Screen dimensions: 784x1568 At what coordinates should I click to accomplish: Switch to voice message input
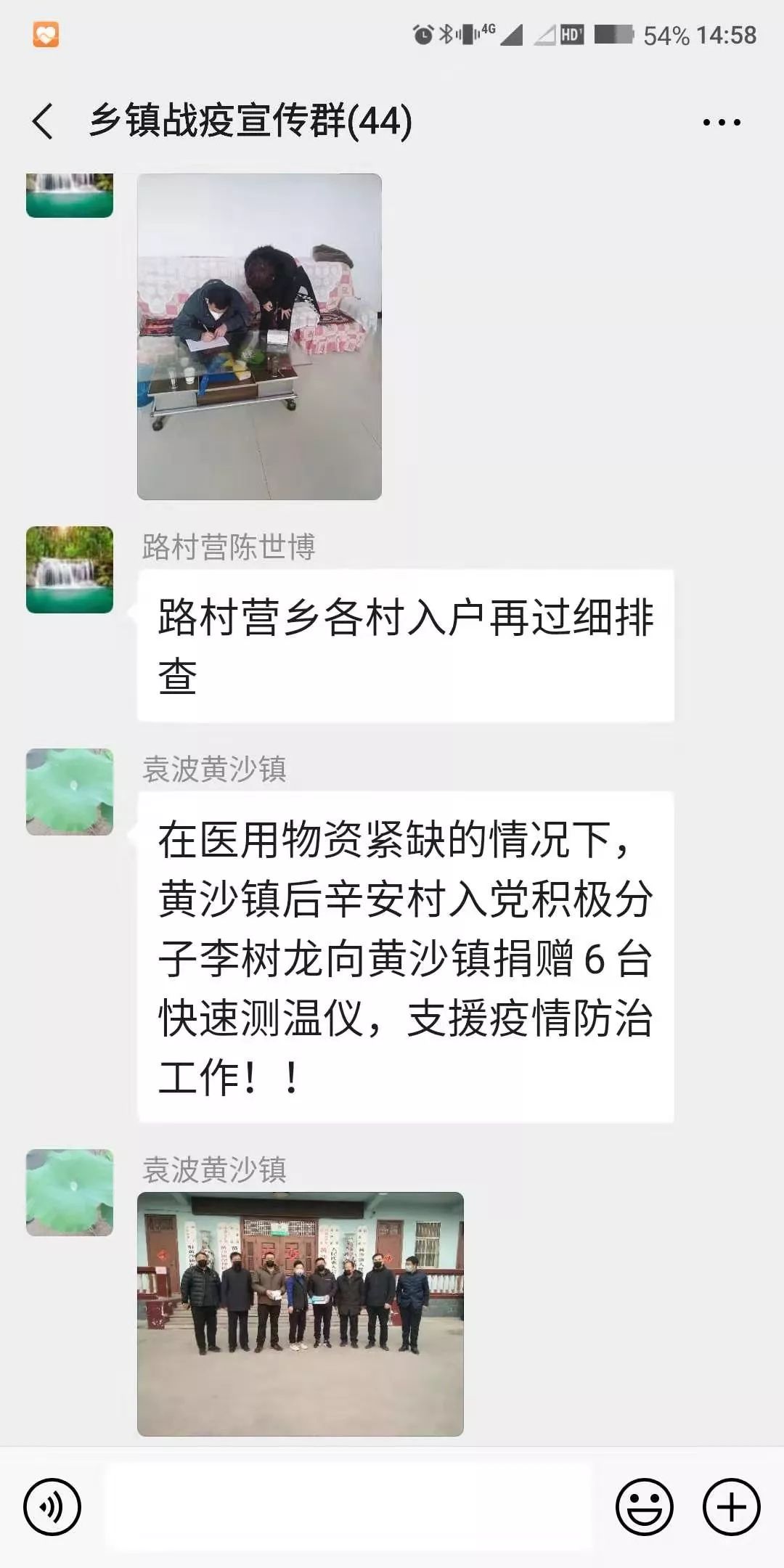(x=52, y=1507)
